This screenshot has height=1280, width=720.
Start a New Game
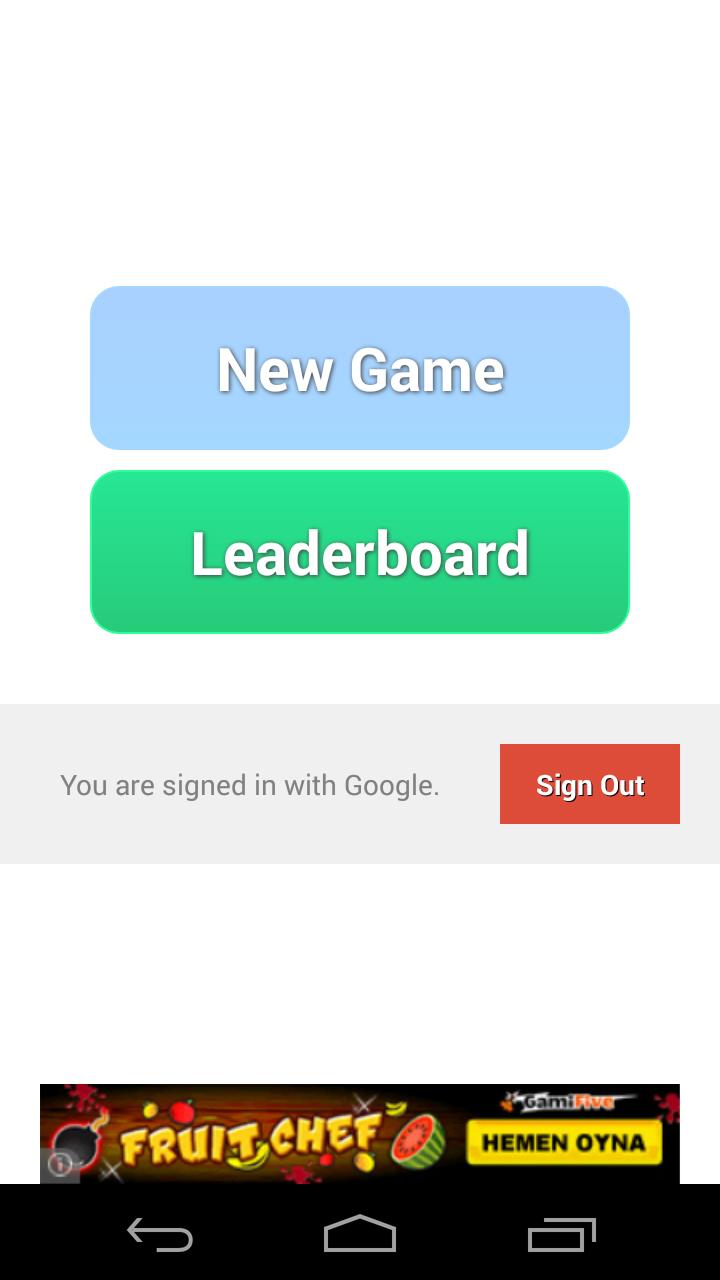[x=360, y=368]
